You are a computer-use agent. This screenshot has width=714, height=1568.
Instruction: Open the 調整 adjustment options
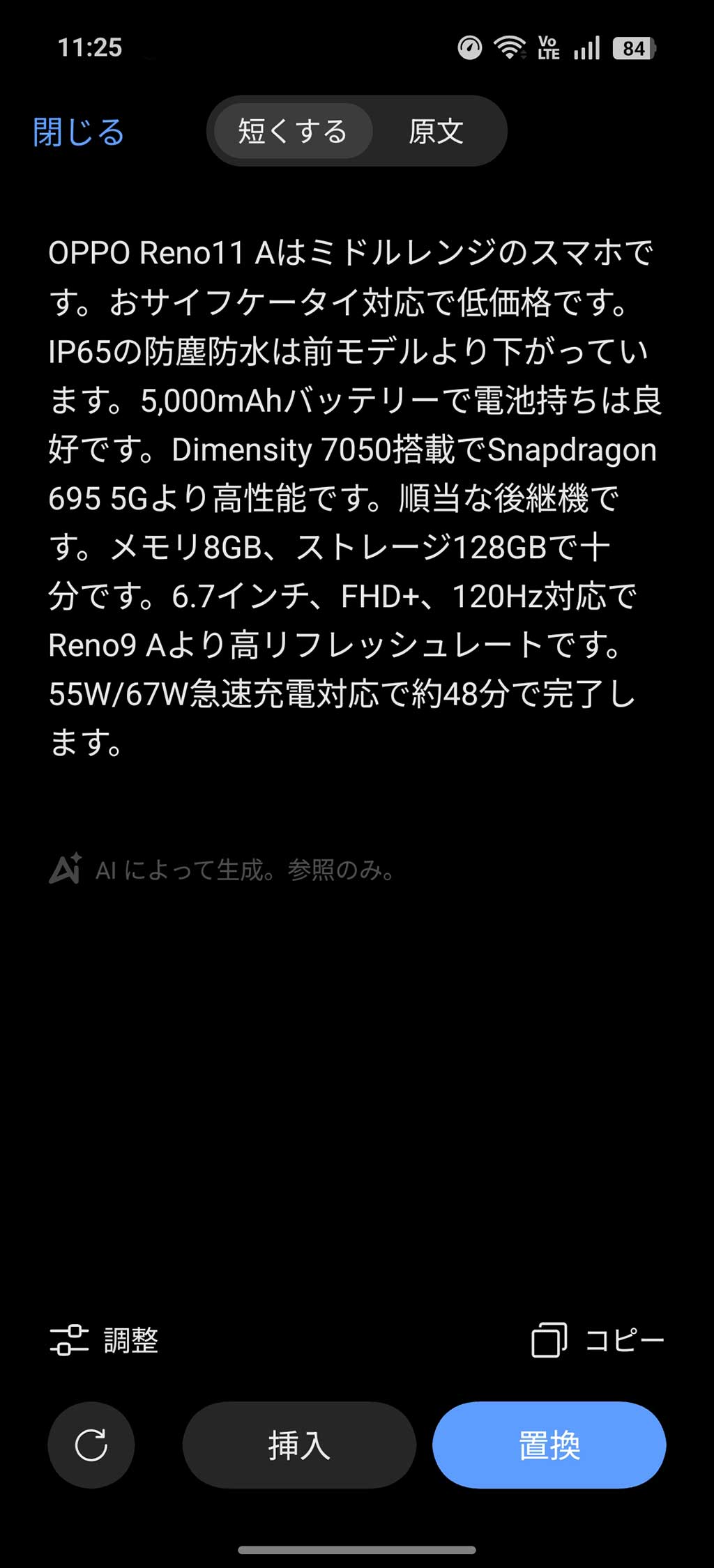coord(104,1340)
